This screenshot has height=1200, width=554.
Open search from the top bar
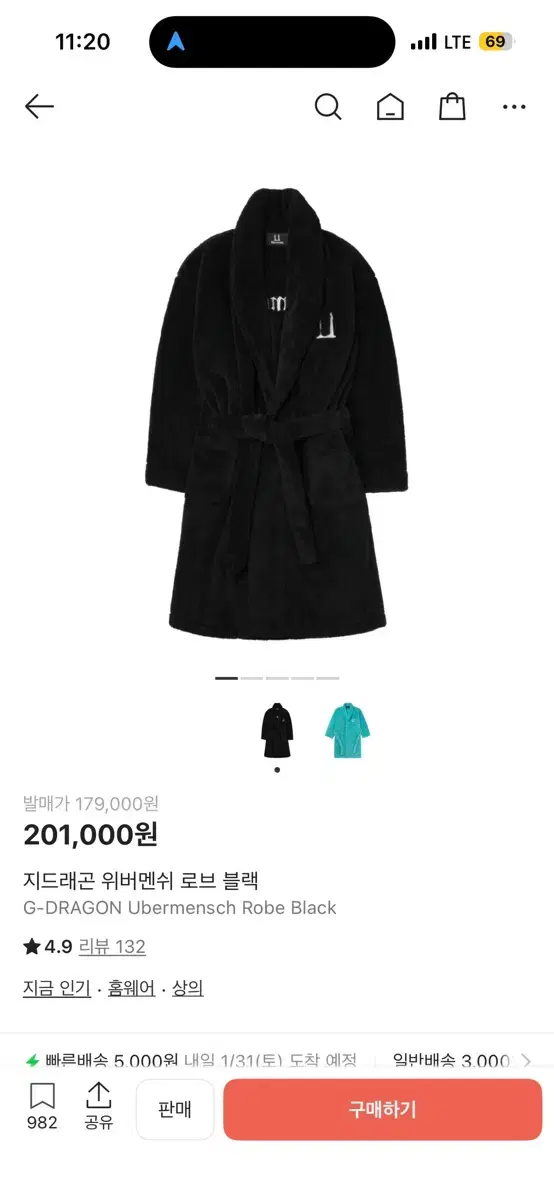(x=328, y=106)
